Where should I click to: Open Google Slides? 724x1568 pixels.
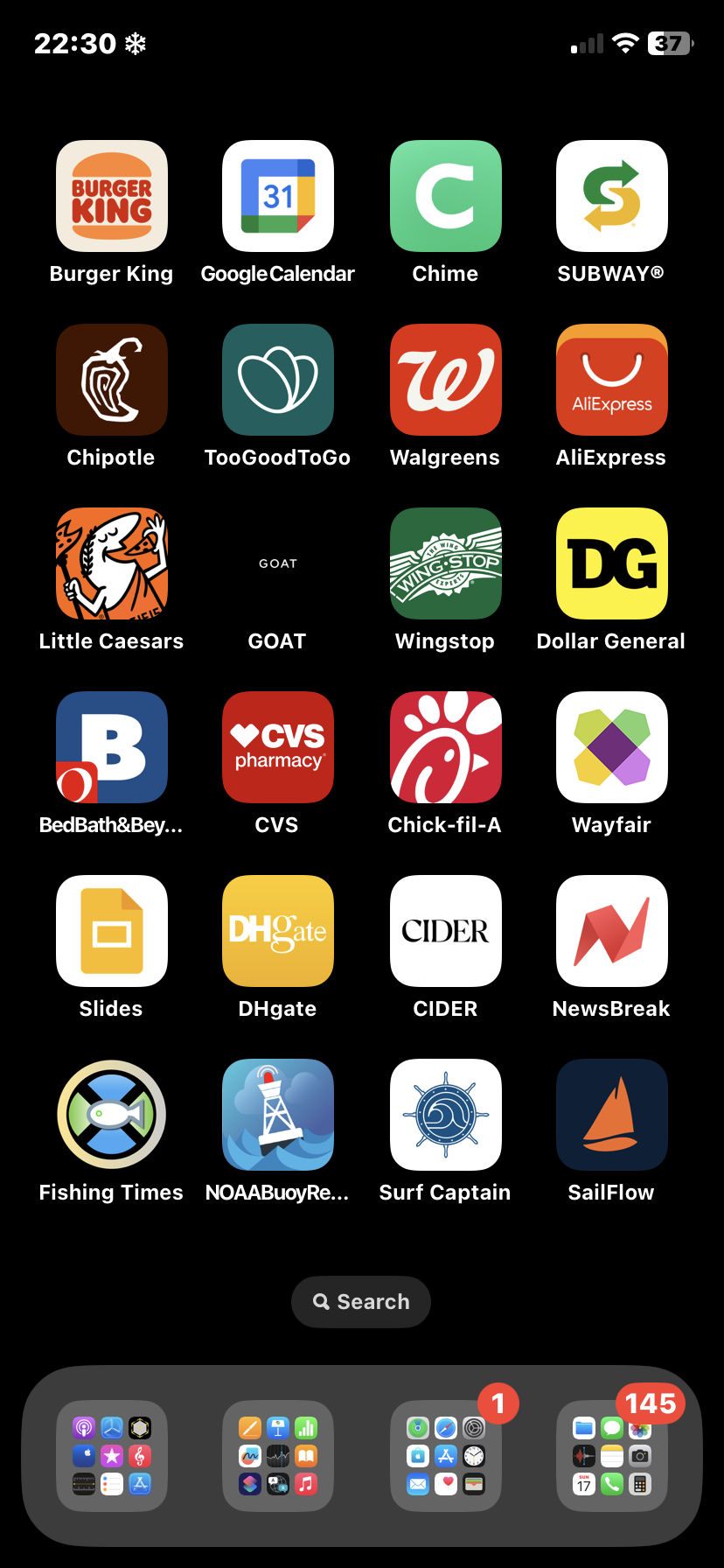pyautogui.click(x=112, y=931)
